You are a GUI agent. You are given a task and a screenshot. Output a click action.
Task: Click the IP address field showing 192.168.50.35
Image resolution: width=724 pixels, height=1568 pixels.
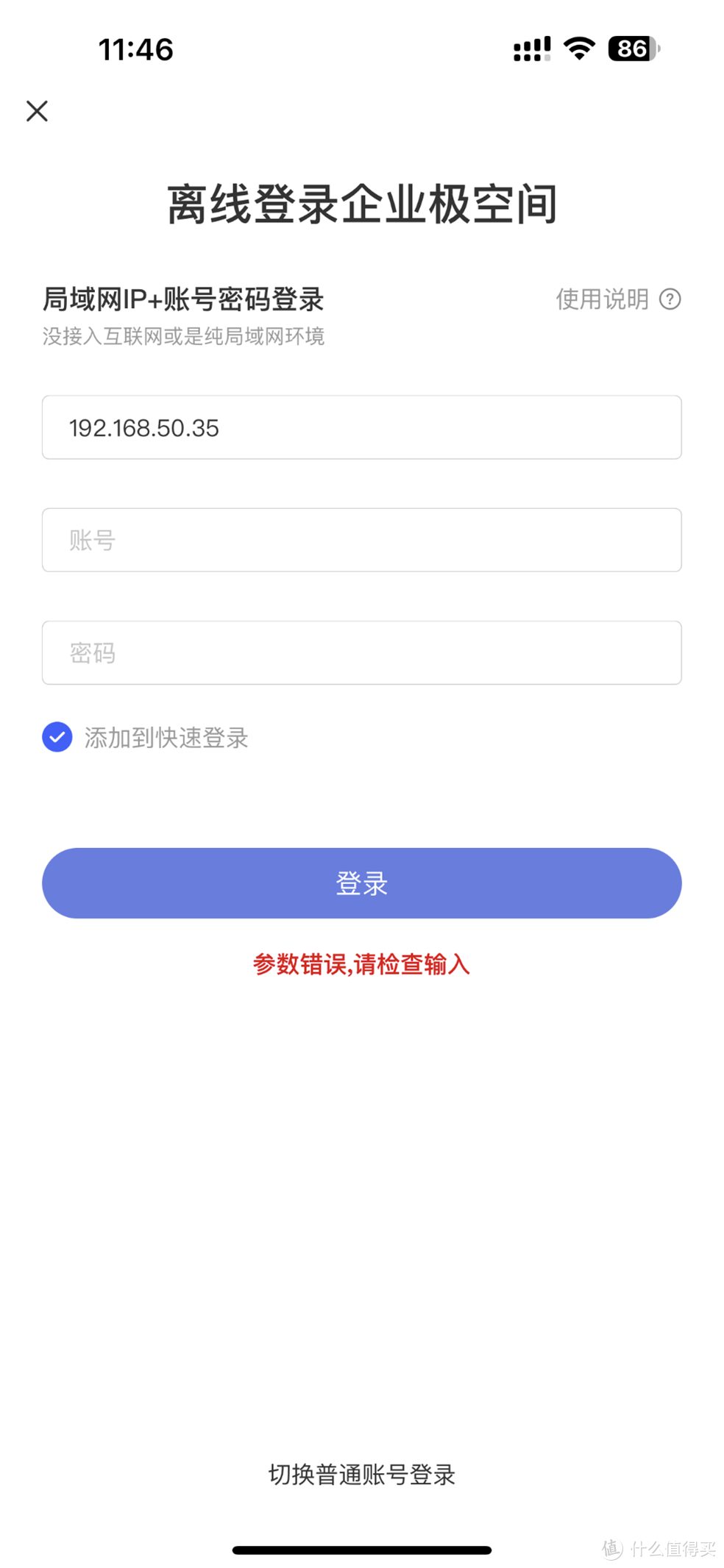(x=361, y=427)
